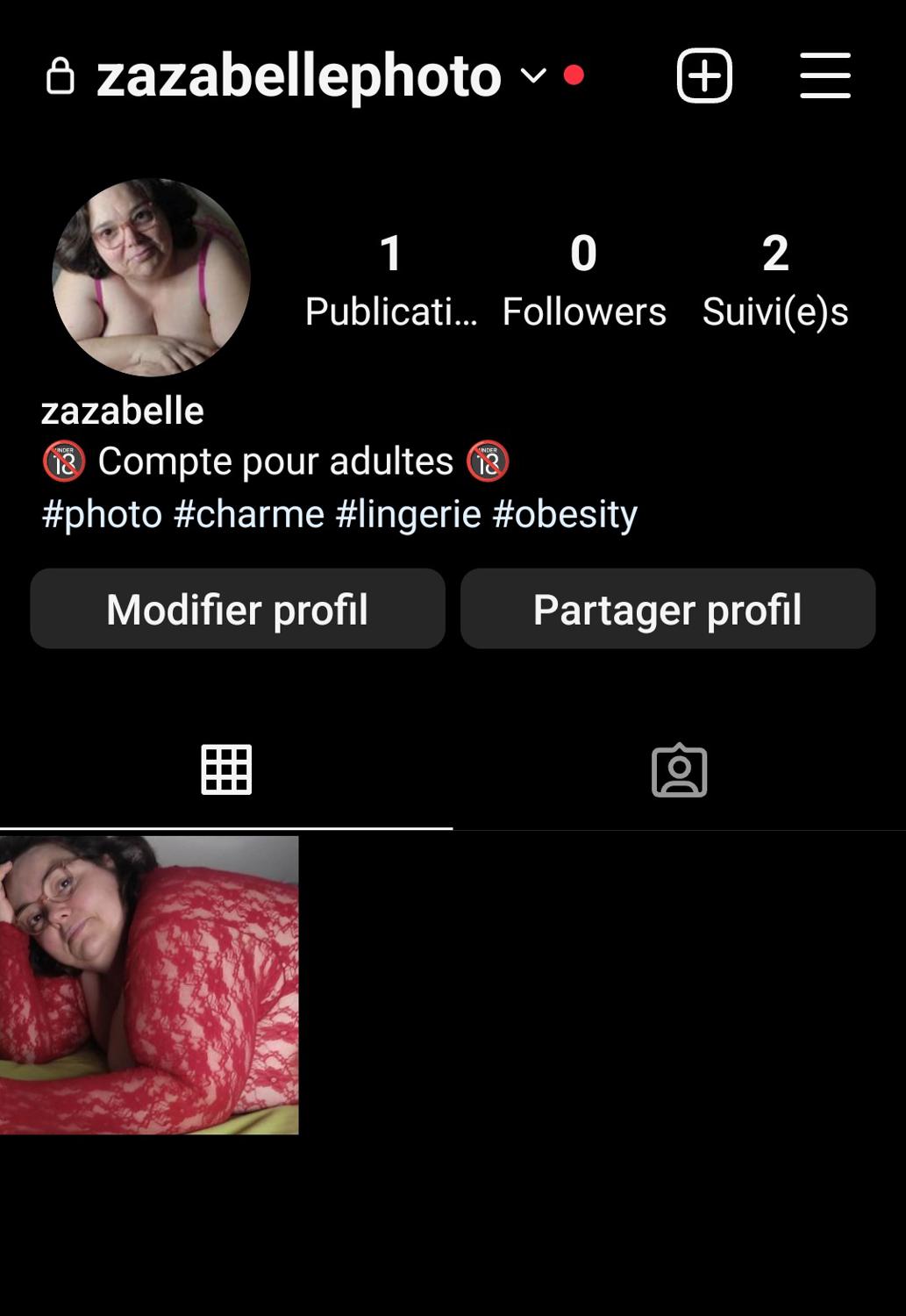
Task: Tap the Partager profil button
Action: pyautogui.click(x=667, y=609)
